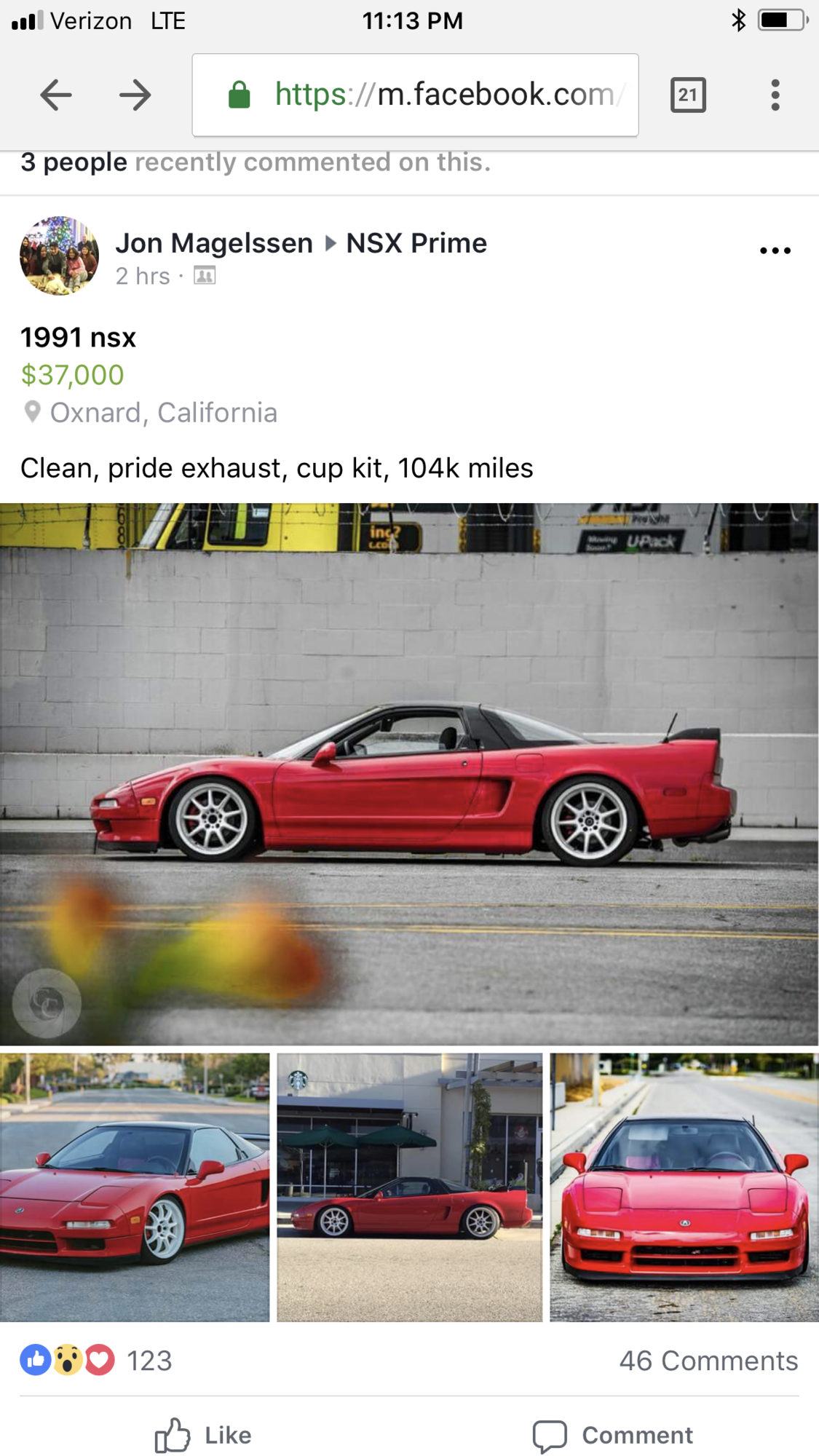Open the 46 Comments thread
The width and height of the screenshot is (819, 1456).
pos(708,1361)
